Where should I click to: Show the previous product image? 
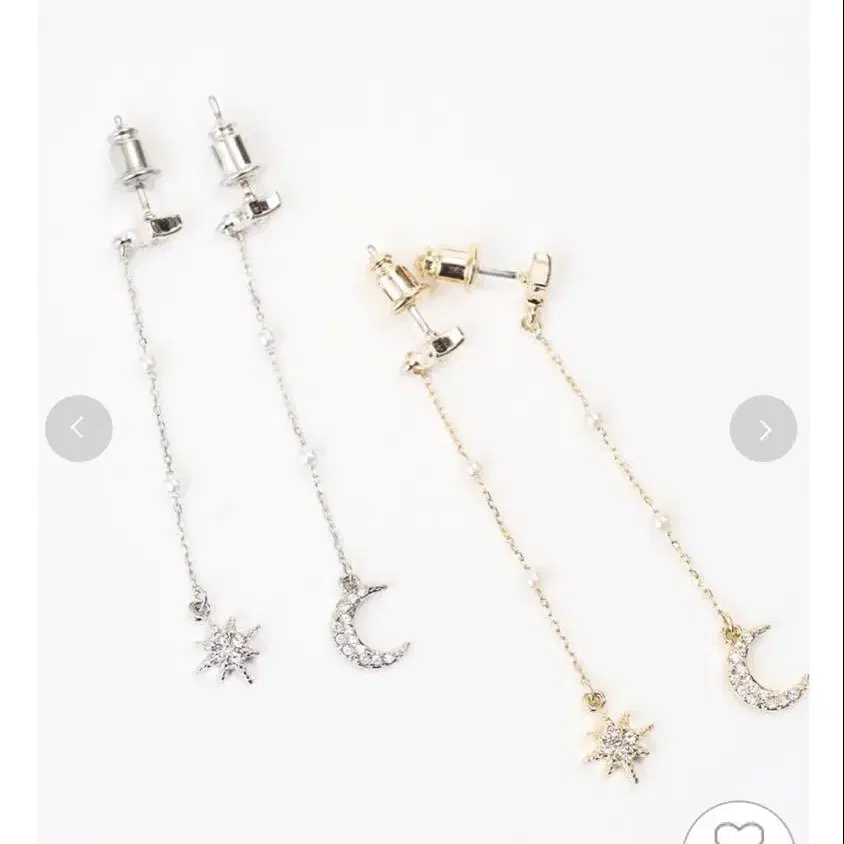tap(78, 429)
